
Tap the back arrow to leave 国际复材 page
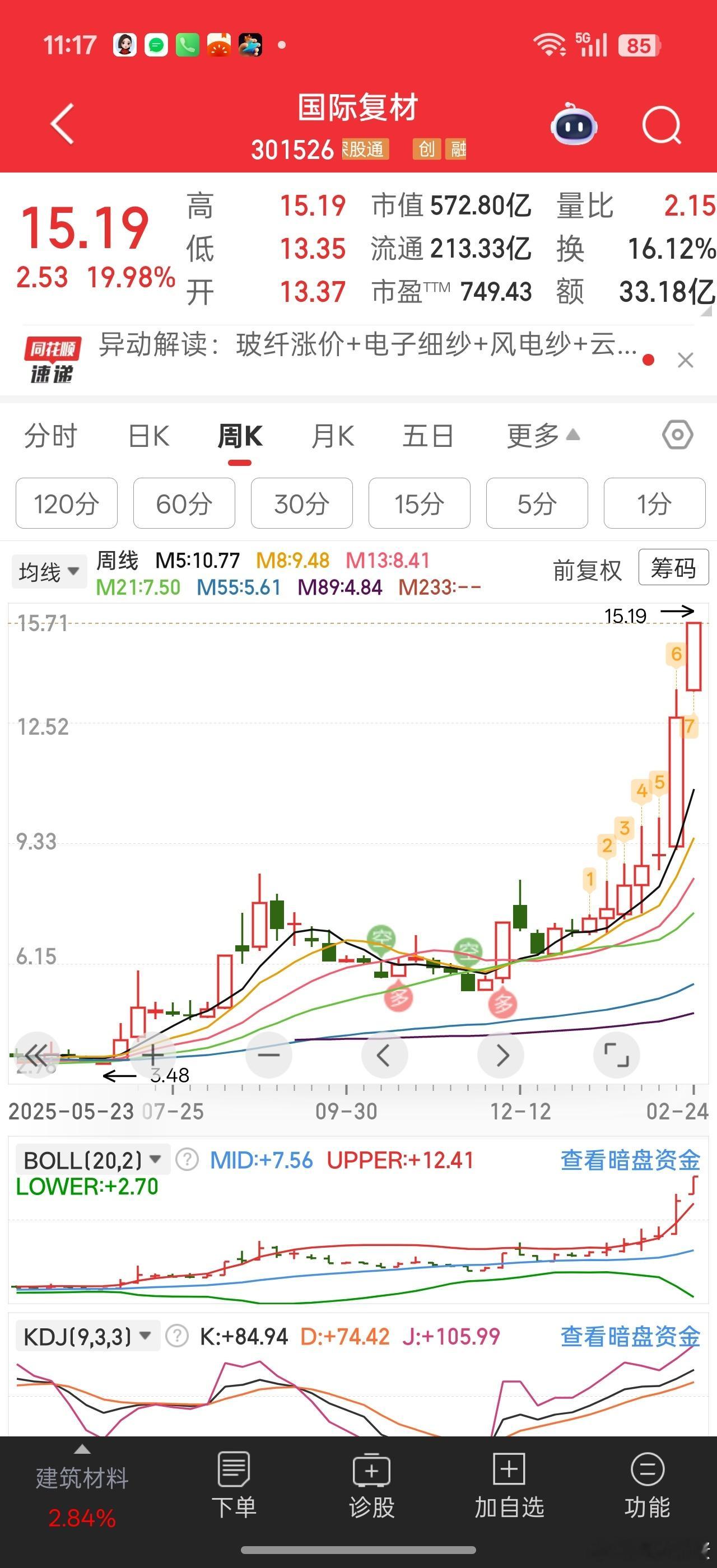[61, 123]
